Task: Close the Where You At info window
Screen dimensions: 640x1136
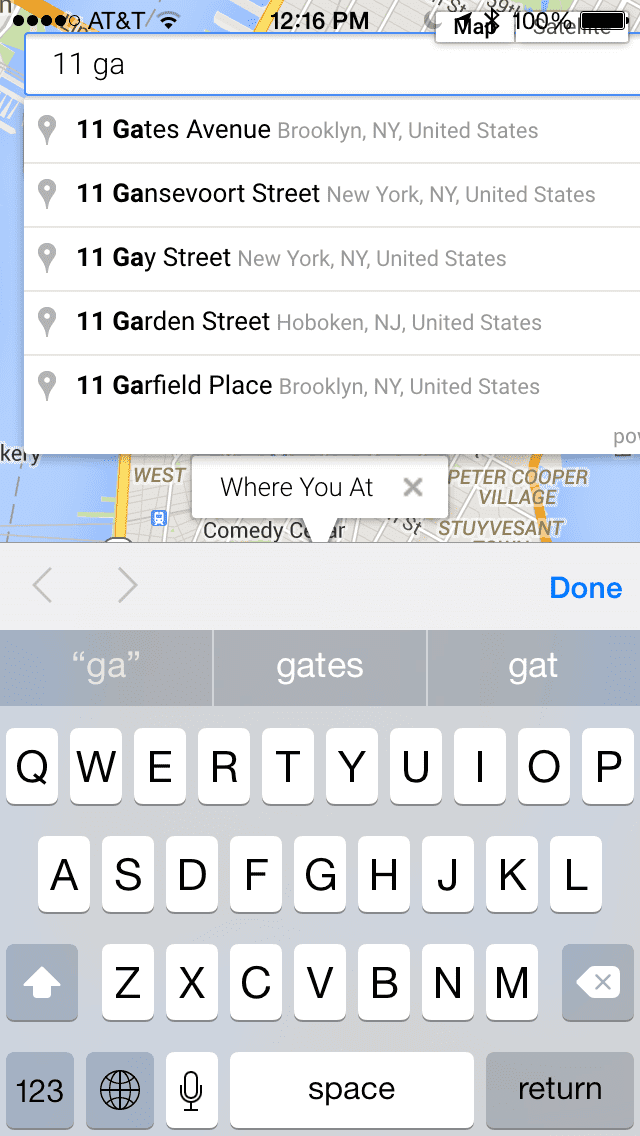Action: click(413, 488)
